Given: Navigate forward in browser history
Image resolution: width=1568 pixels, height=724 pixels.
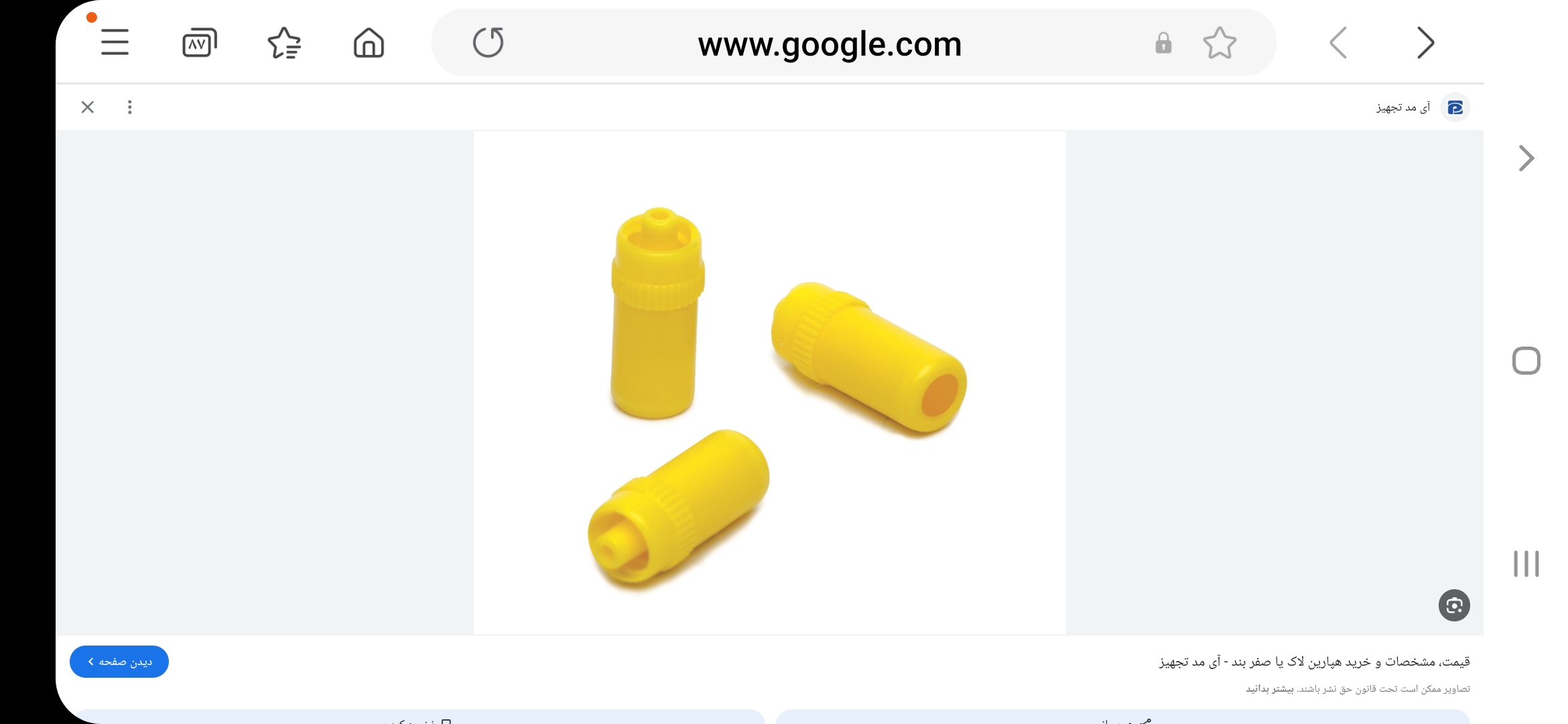Looking at the screenshot, I should tap(1425, 44).
